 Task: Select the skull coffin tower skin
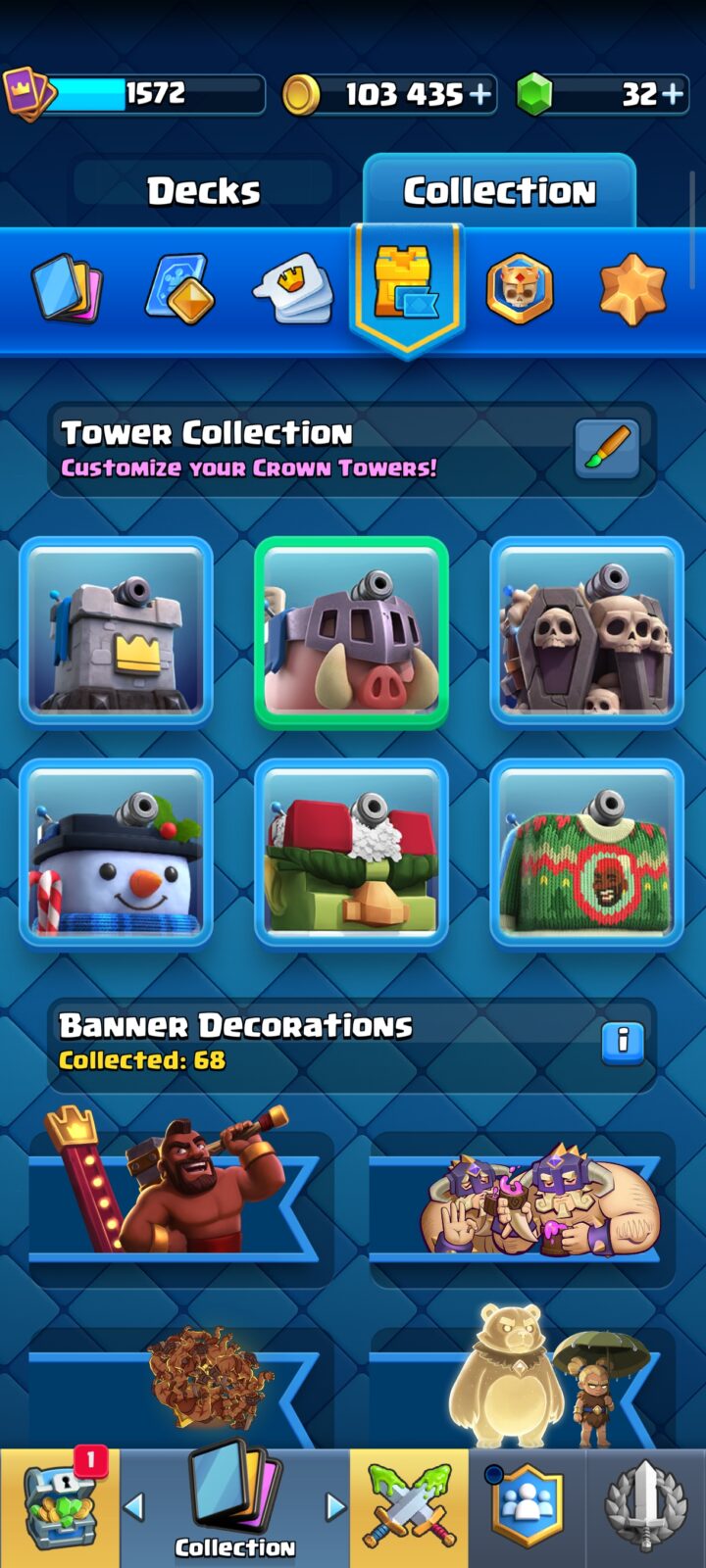tap(586, 631)
